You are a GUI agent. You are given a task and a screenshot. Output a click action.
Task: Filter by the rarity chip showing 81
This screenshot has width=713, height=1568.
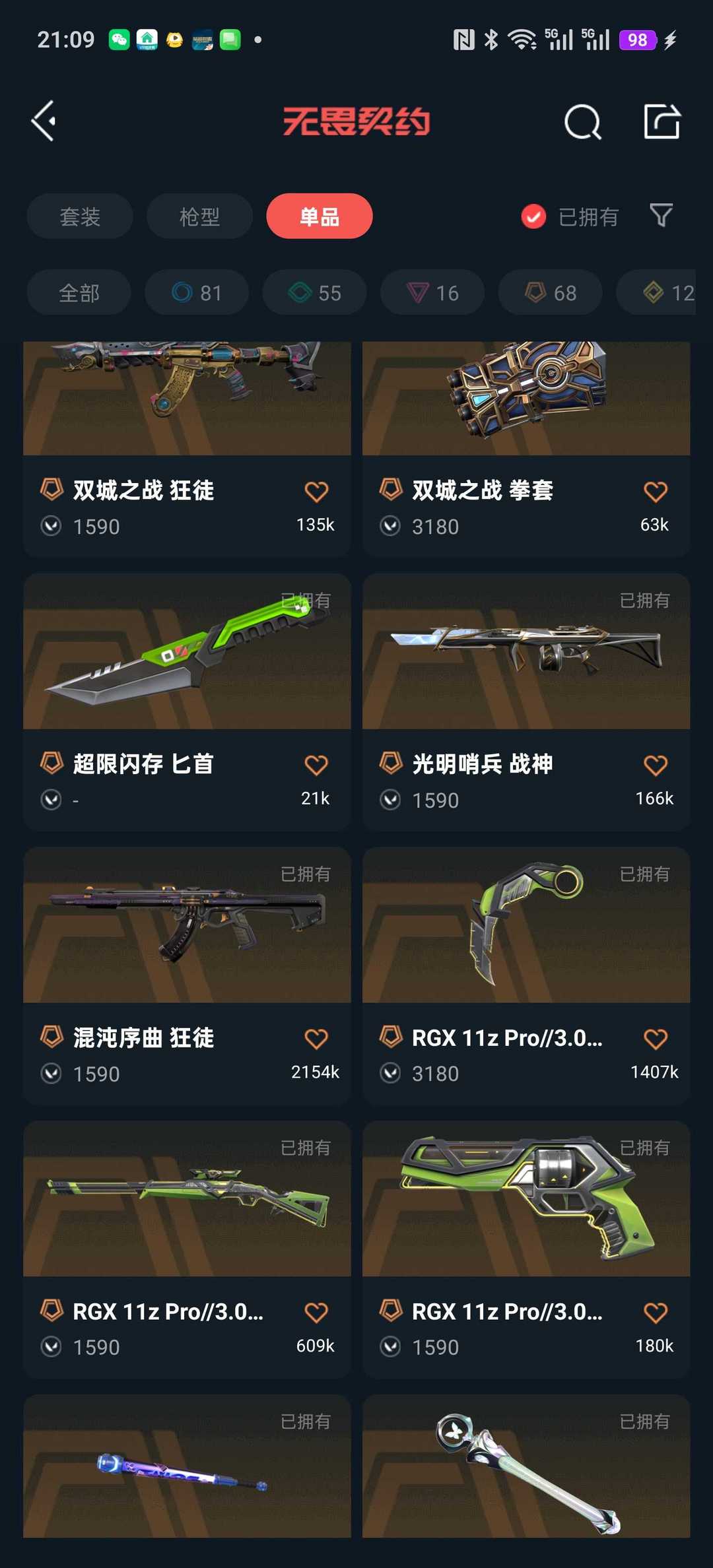(197, 292)
